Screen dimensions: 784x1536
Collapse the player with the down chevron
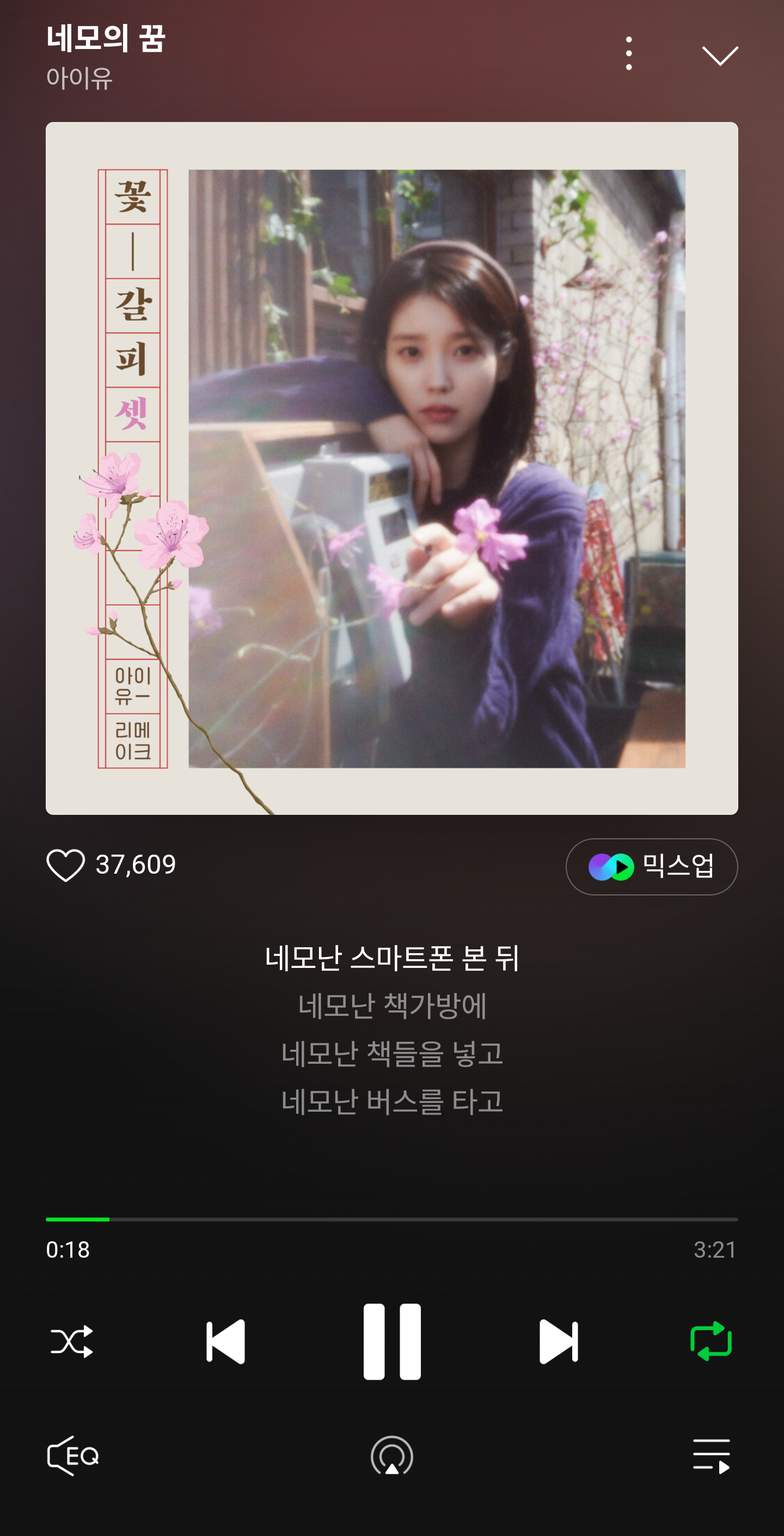point(720,56)
